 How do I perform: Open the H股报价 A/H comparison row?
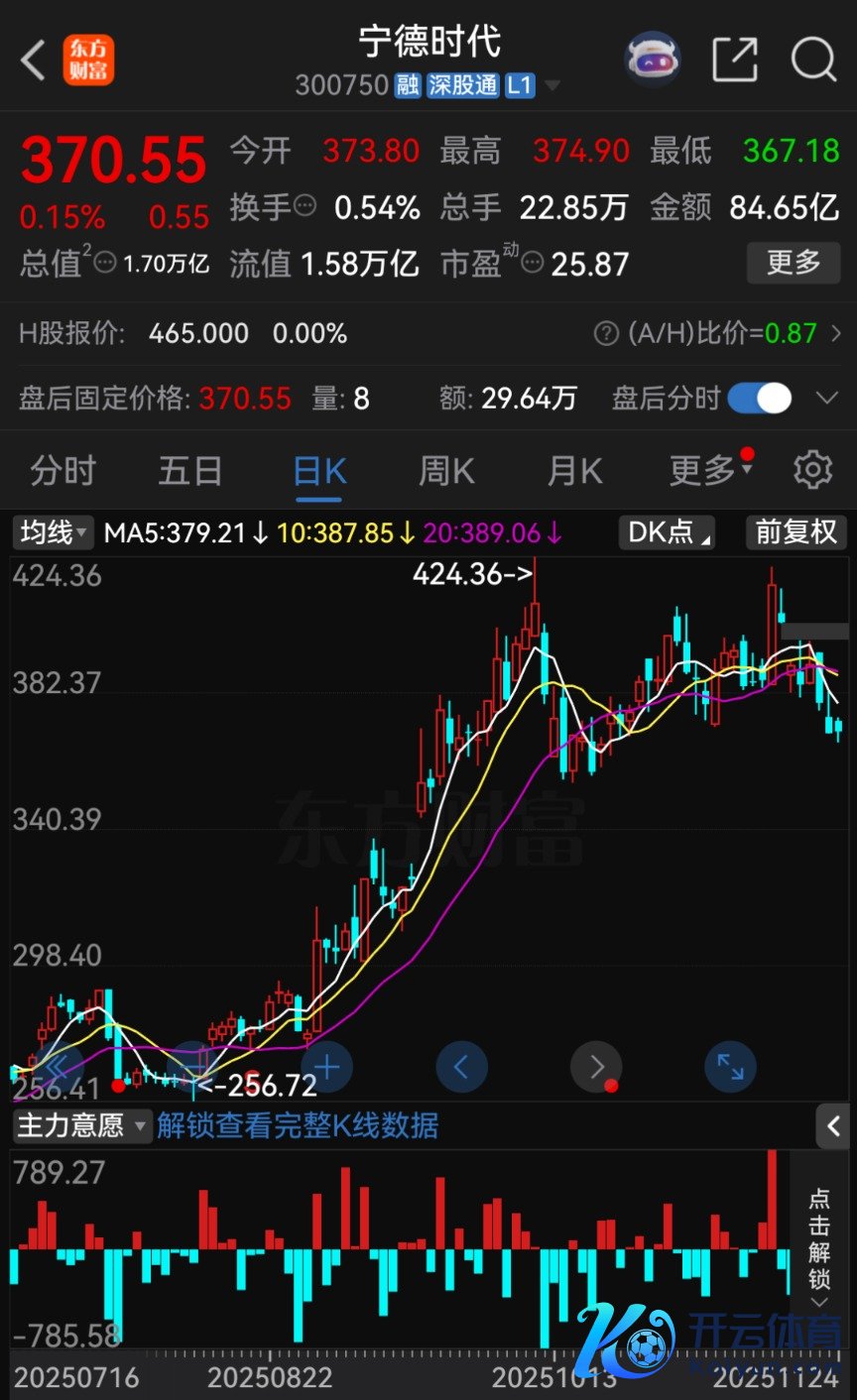coord(427,333)
